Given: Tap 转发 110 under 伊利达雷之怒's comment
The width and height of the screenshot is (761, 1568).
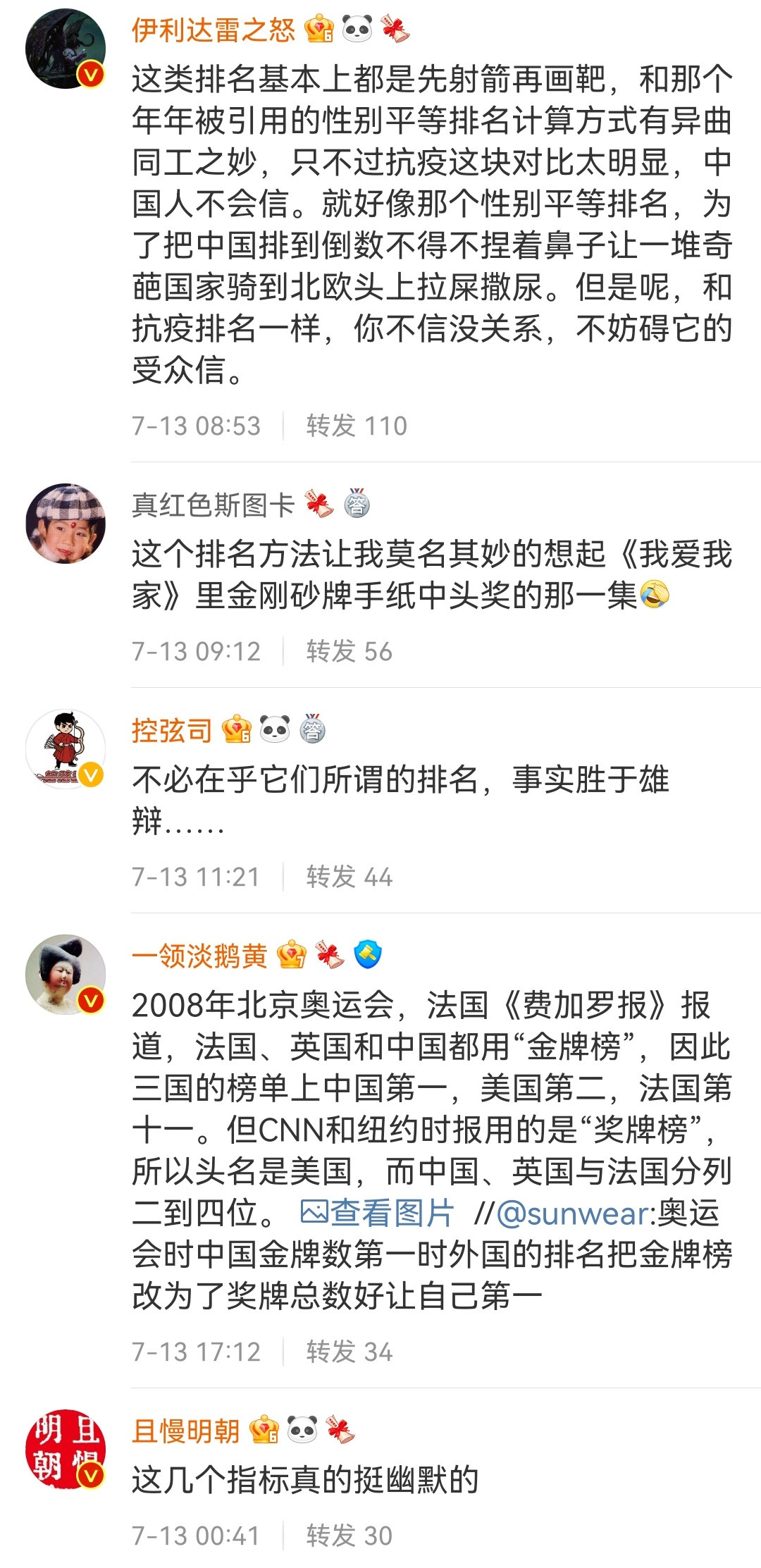Looking at the screenshot, I should coord(357,426).
